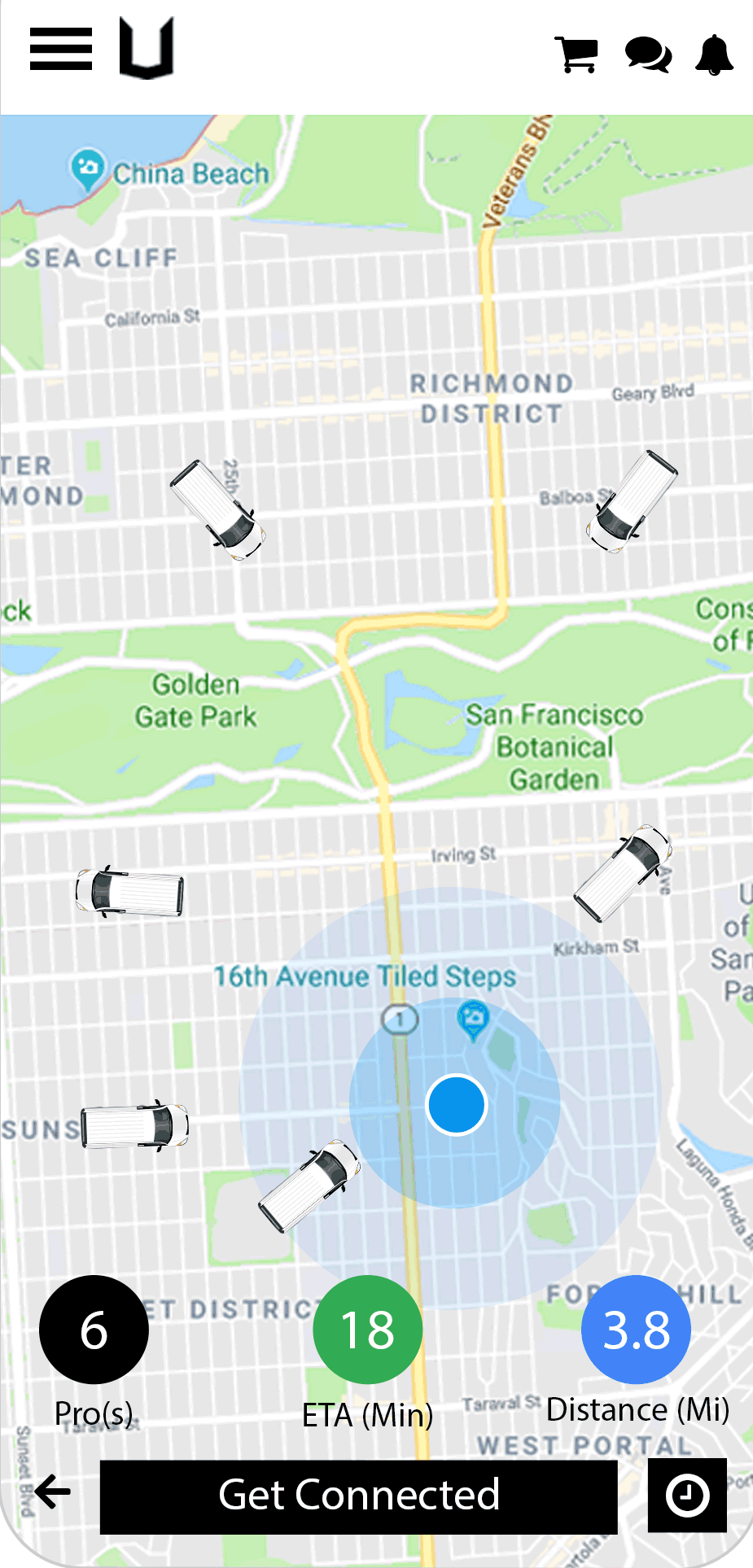
Task: Open the chat messages icon
Action: click(x=648, y=55)
